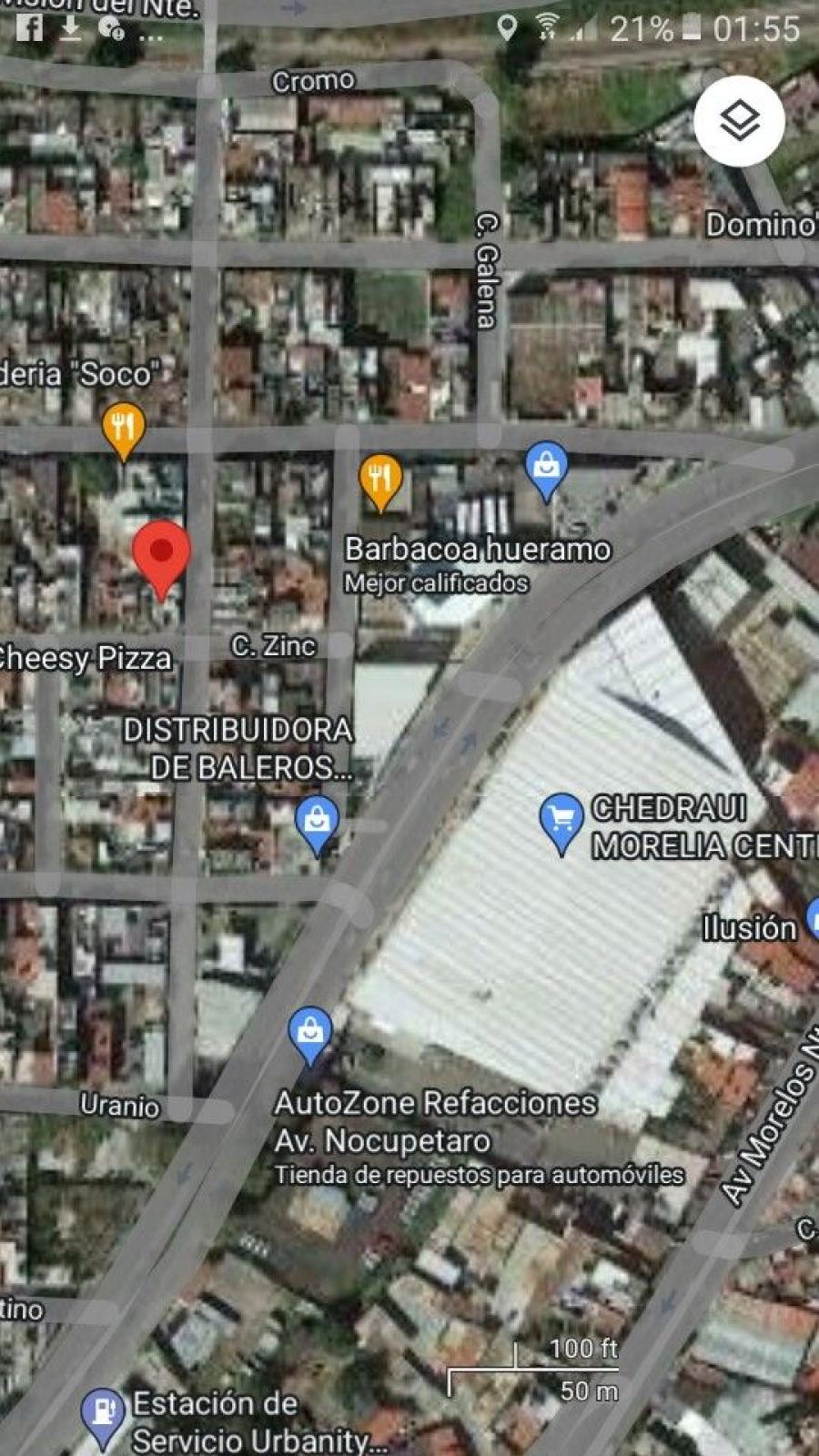819x1456 pixels.
Task: Open the Estación de Servicio Urbanity marker
Action: pos(102,1418)
